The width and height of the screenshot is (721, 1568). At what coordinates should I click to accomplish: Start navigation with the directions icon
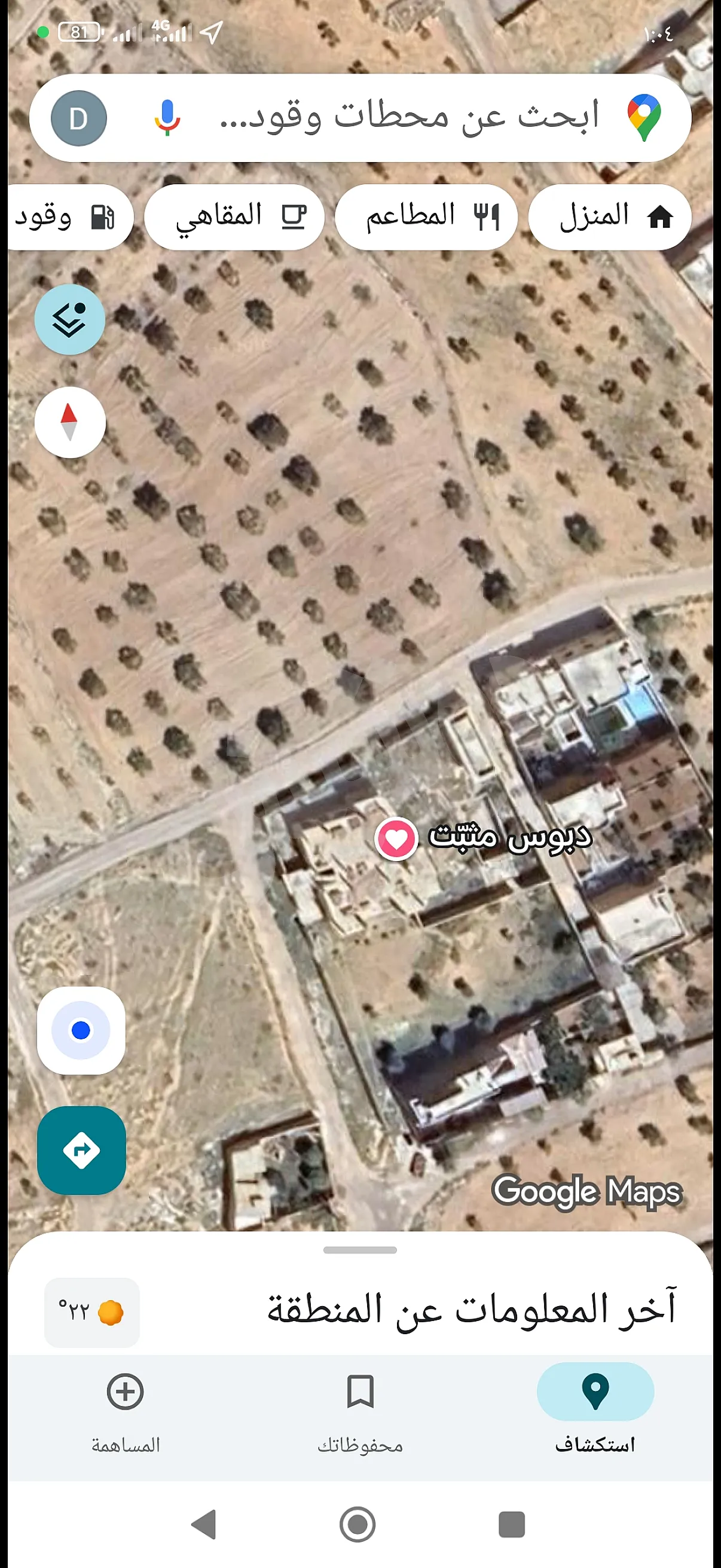[x=81, y=1151]
